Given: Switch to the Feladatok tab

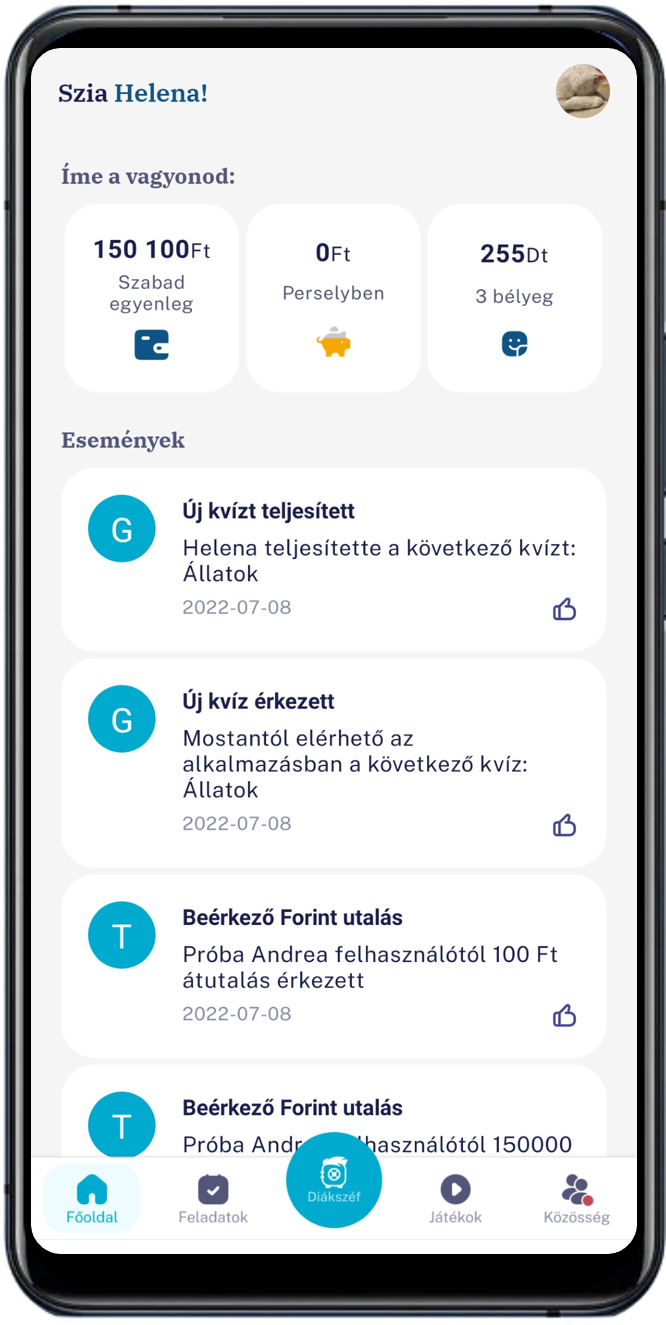Looking at the screenshot, I should tap(213, 1198).
